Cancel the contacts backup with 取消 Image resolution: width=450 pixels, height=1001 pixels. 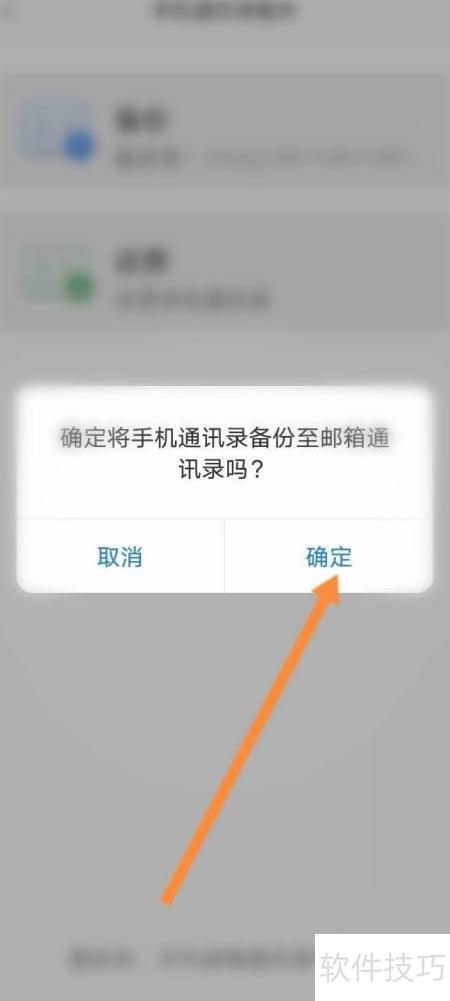tap(120, 557)
